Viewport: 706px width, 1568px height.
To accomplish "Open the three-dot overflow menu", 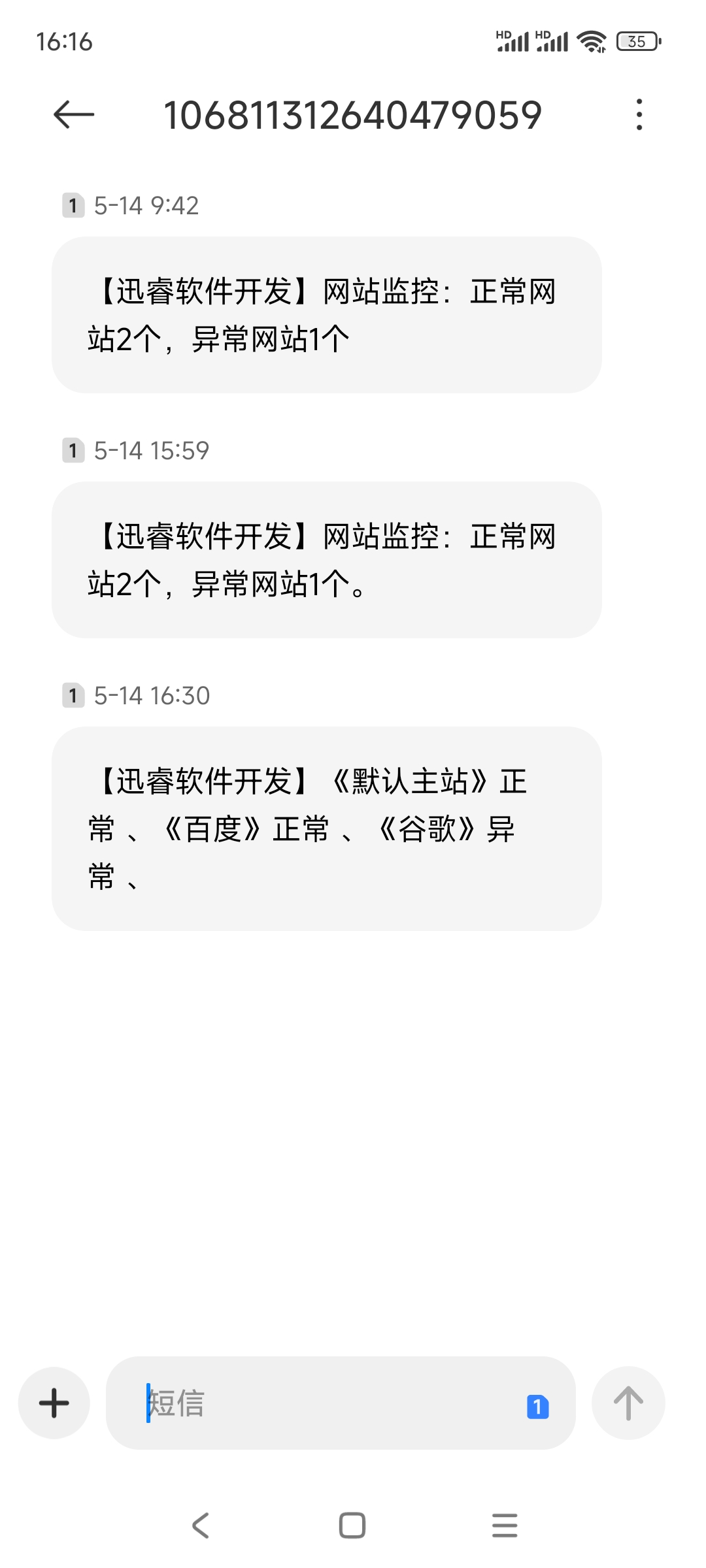I will tap(639, 115).
